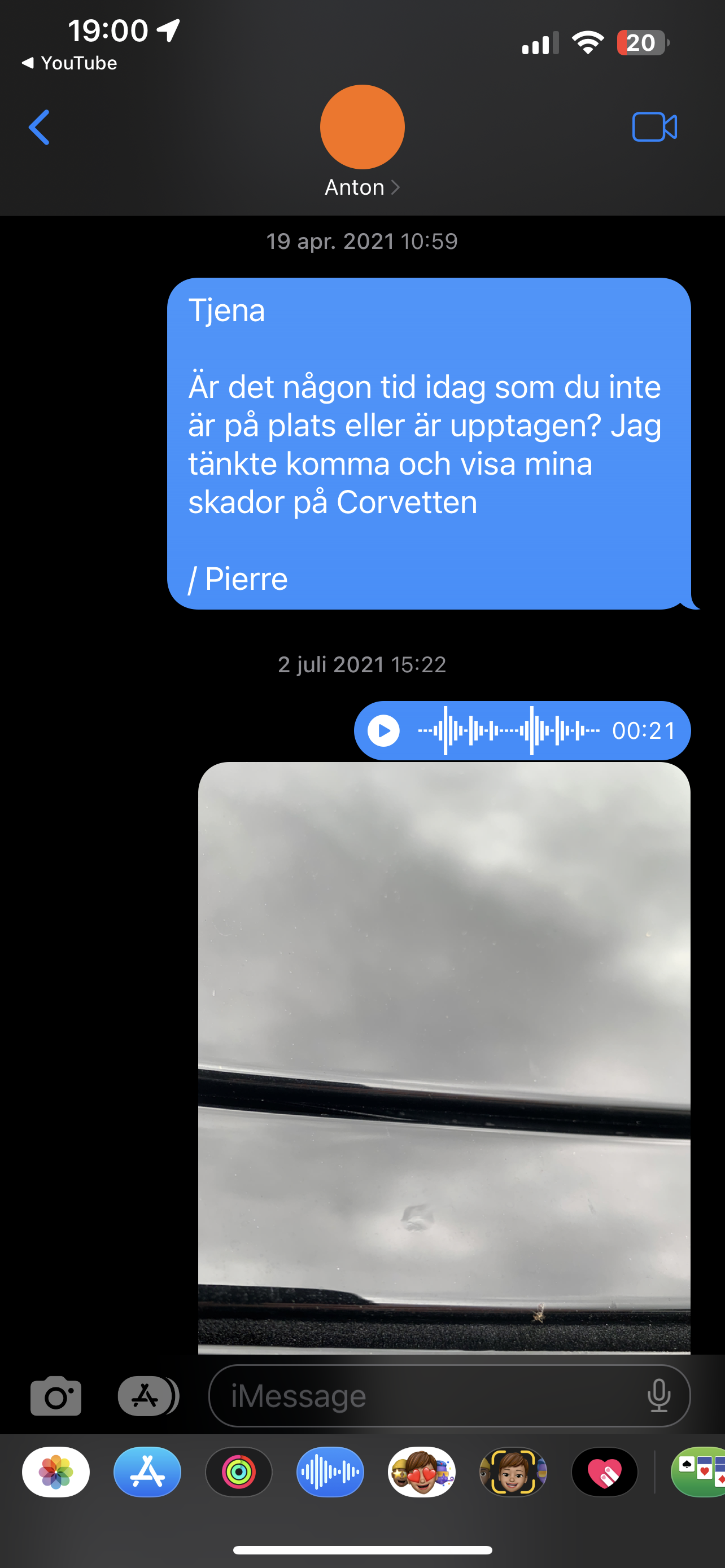Open the sent photo in full screen
The height and width of the screenshot is (1568, 725).
point(444,1058)
